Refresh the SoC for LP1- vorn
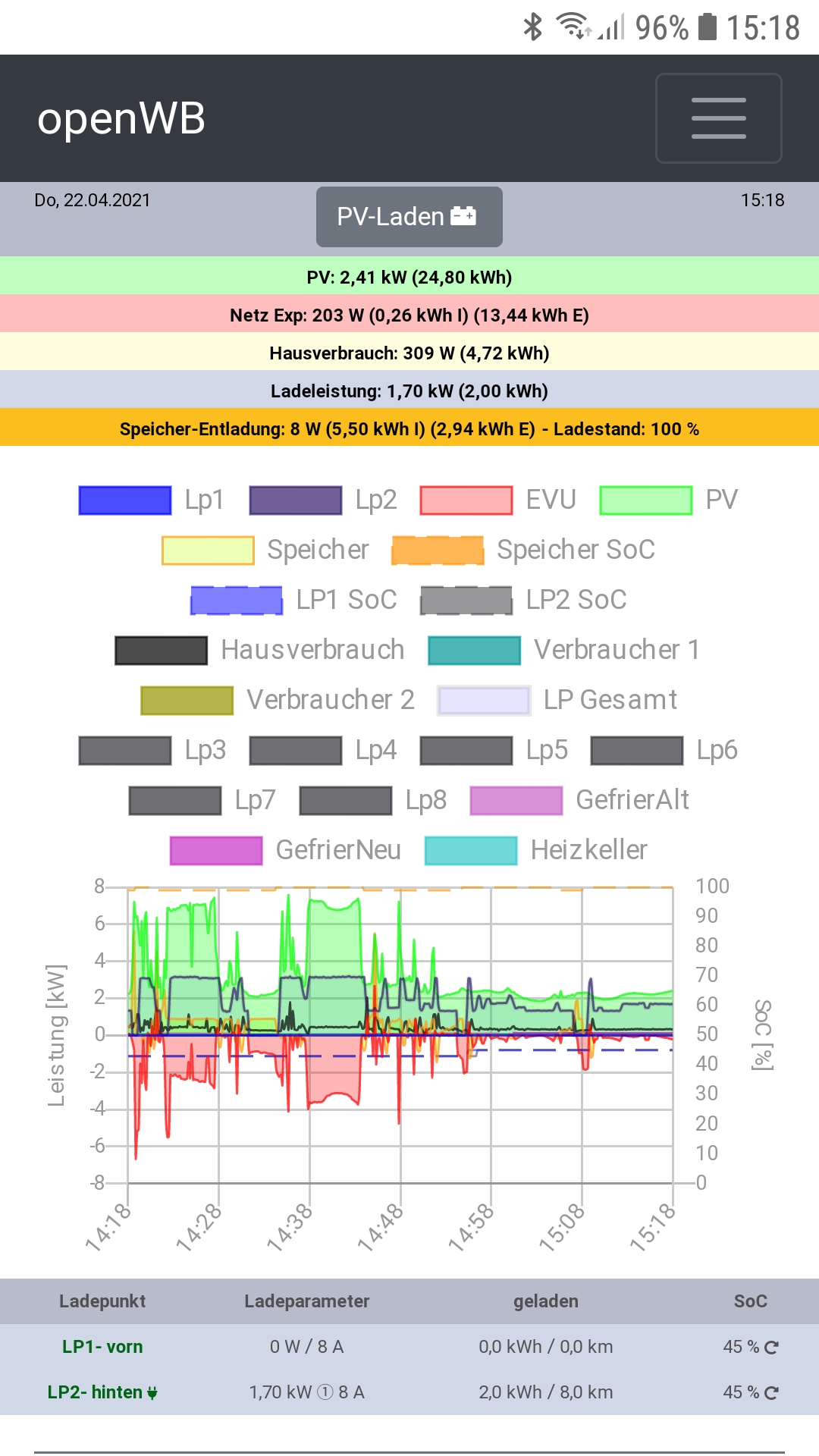Viewport: 819px width, 1456px height. coord(771,1348)
